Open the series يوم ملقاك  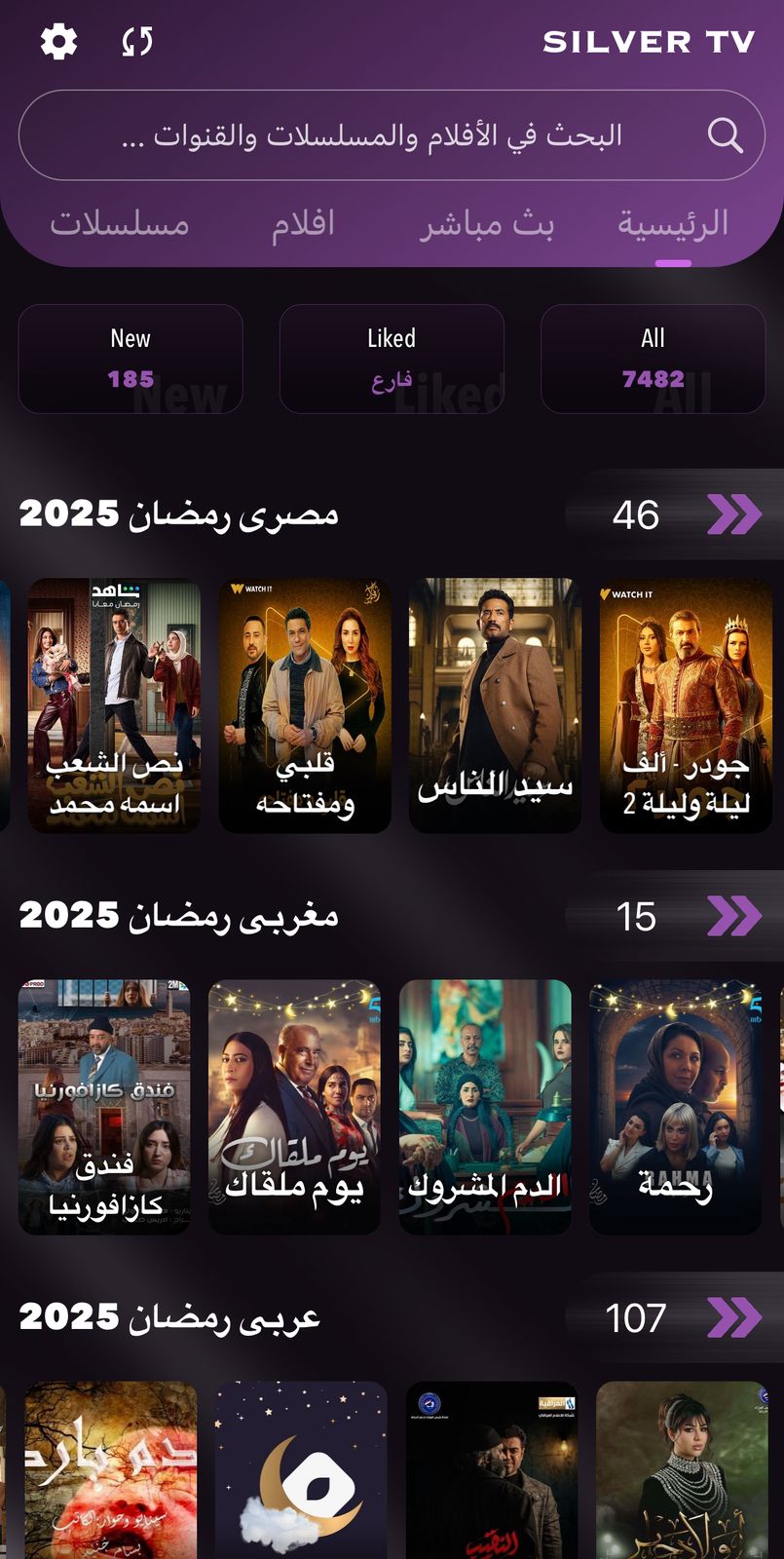[x=294, y=1107]
